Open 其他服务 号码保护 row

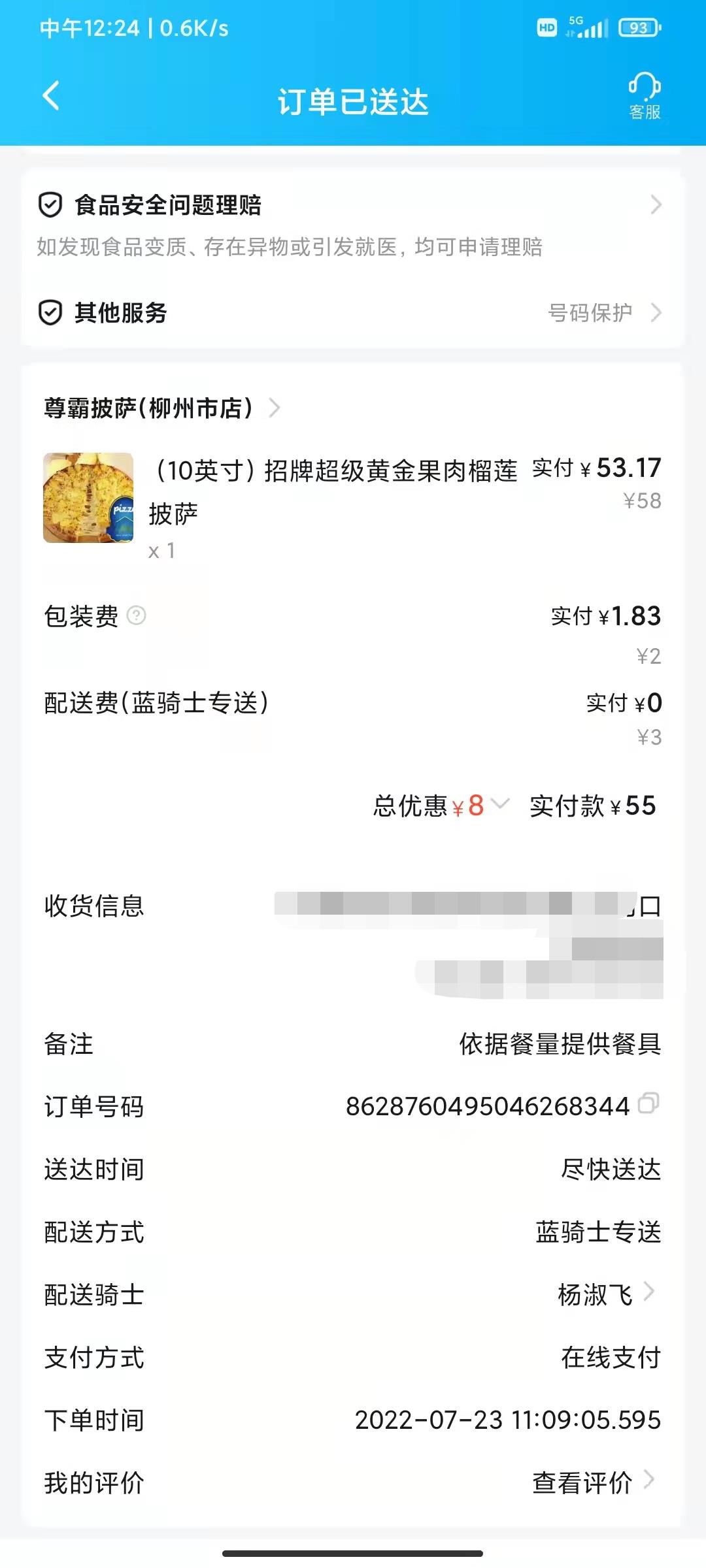click(x=353, y=313)
